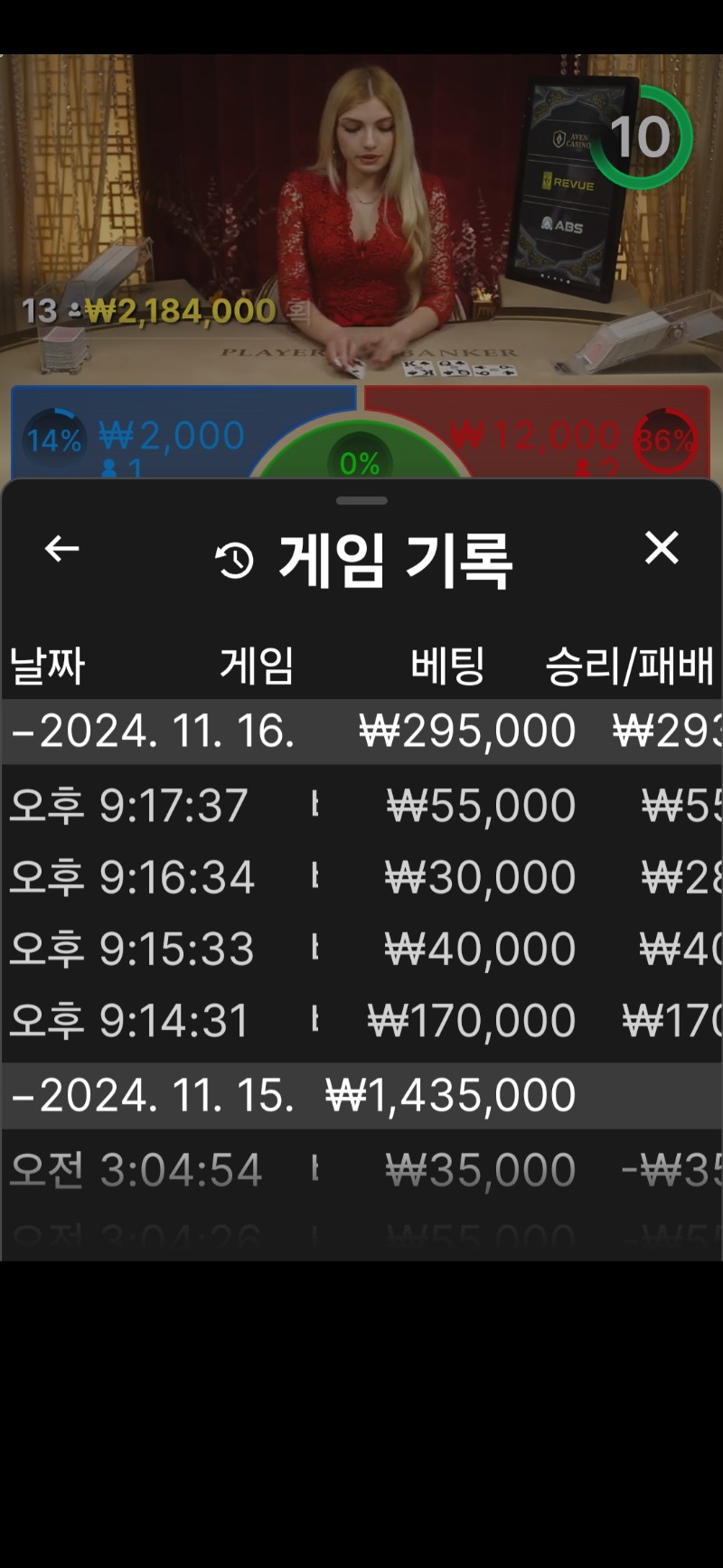723x1568 pixels.
Task: Open the 오후 9:16:34 game record
Action: pyautogui.click(x=361, y=876)
